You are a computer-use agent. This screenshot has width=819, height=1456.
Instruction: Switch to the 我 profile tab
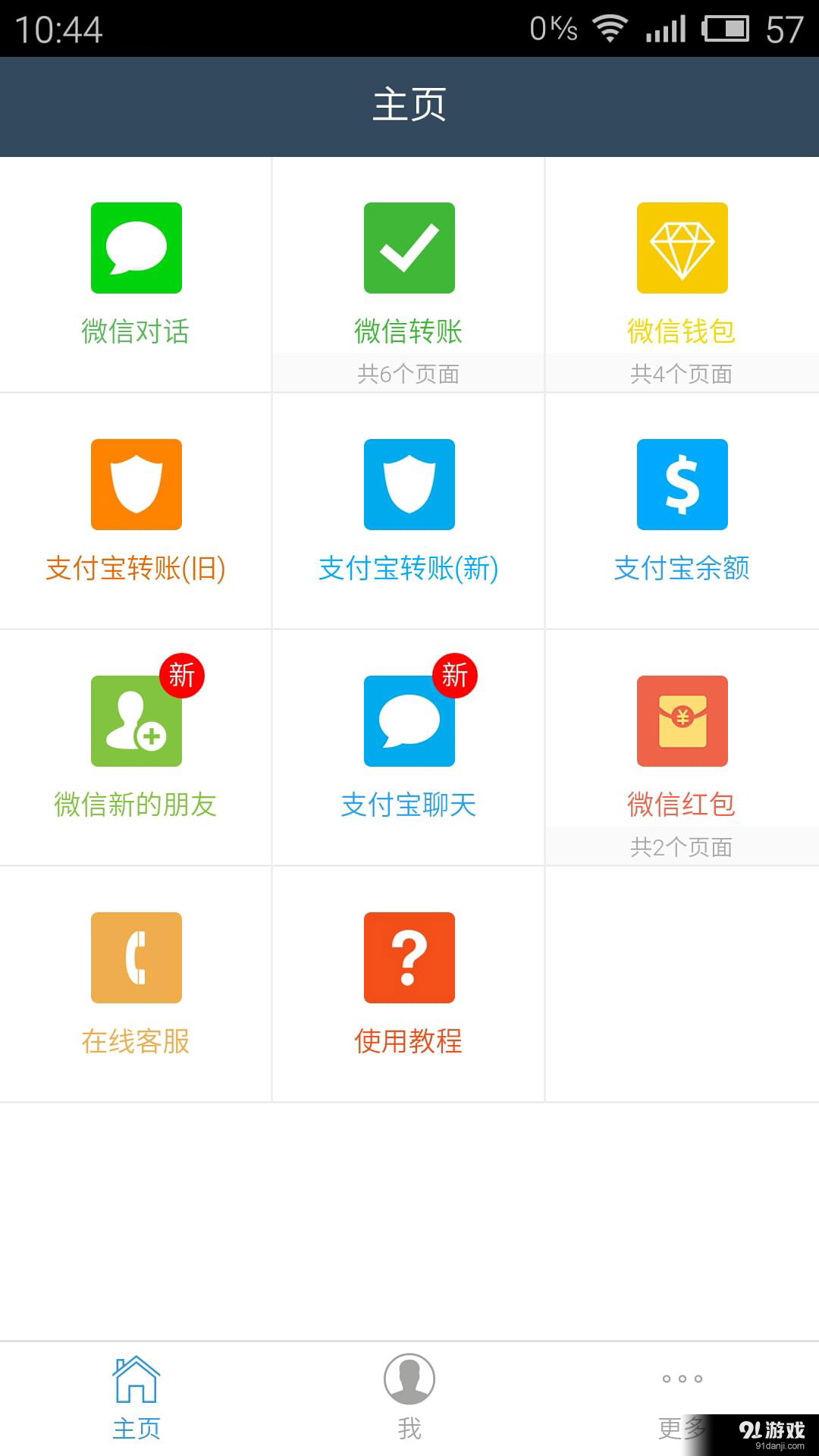pyautogui.click(x=409, y=1397)
